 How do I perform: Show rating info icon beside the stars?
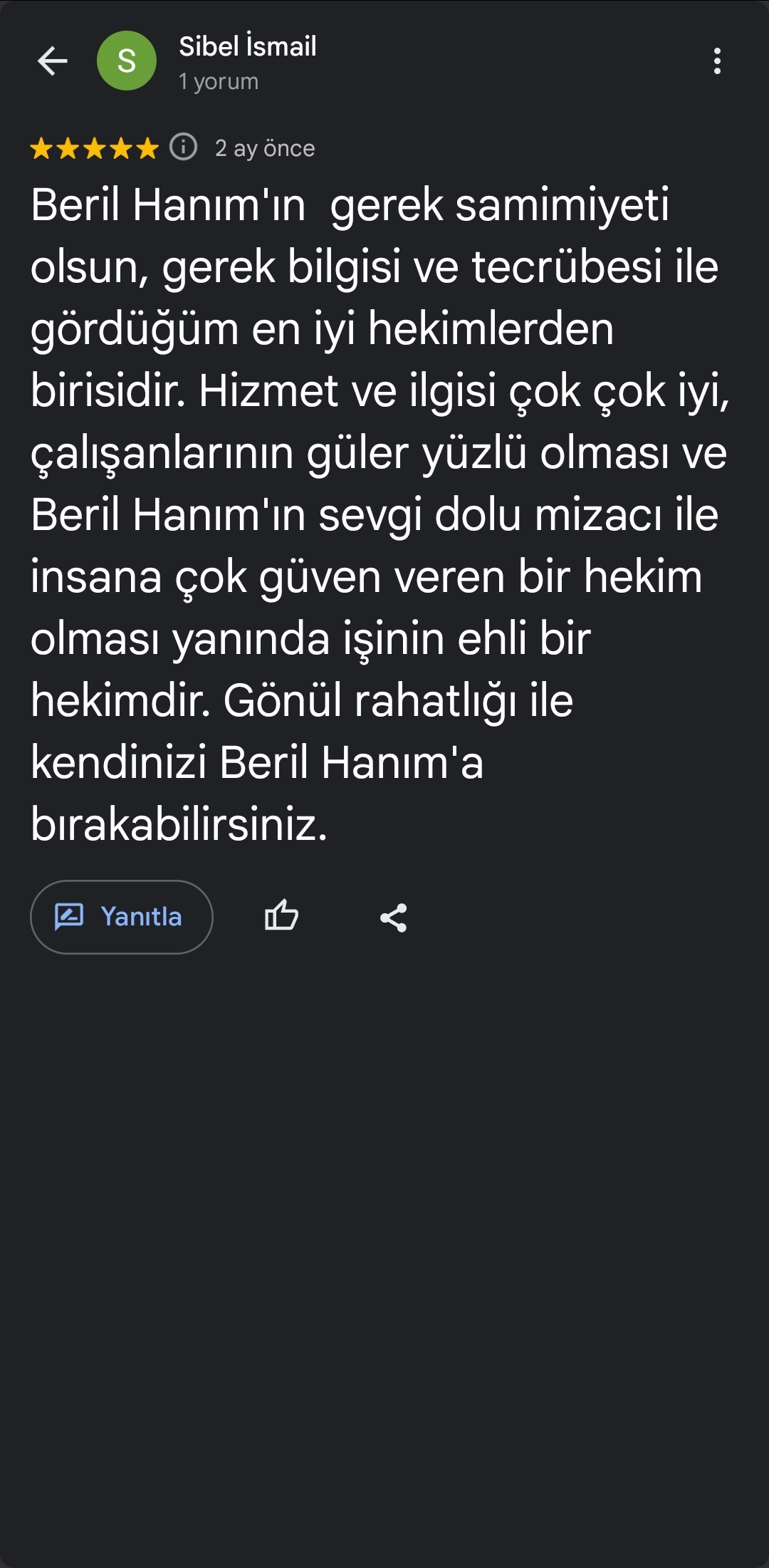point(183,147)
